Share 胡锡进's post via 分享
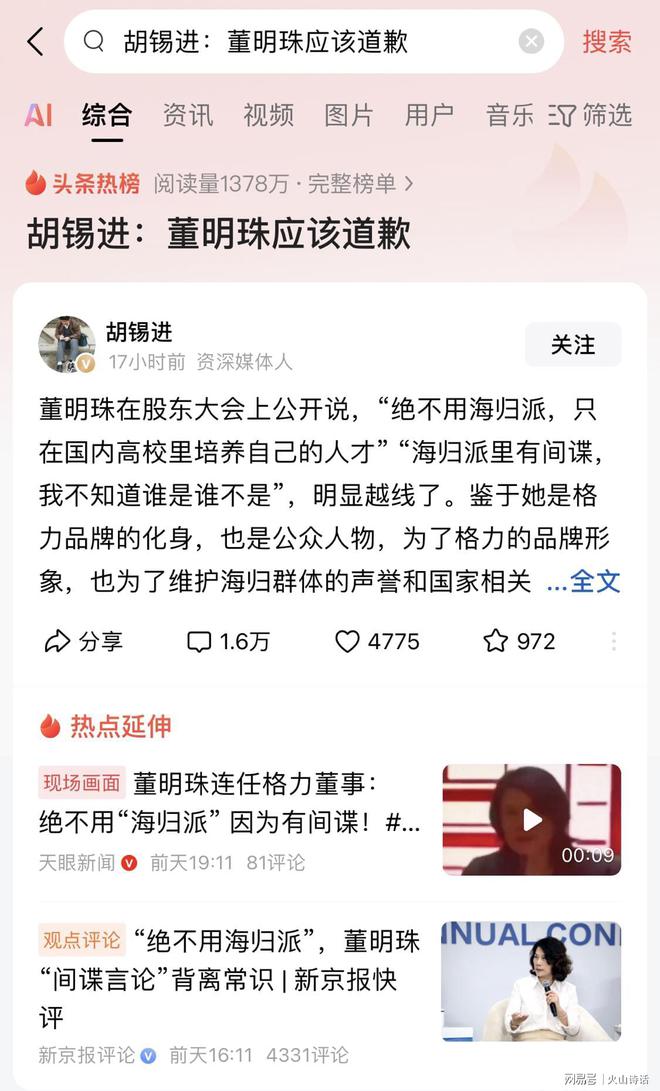This screenshot has height=1091, width=660. [83, 641]
